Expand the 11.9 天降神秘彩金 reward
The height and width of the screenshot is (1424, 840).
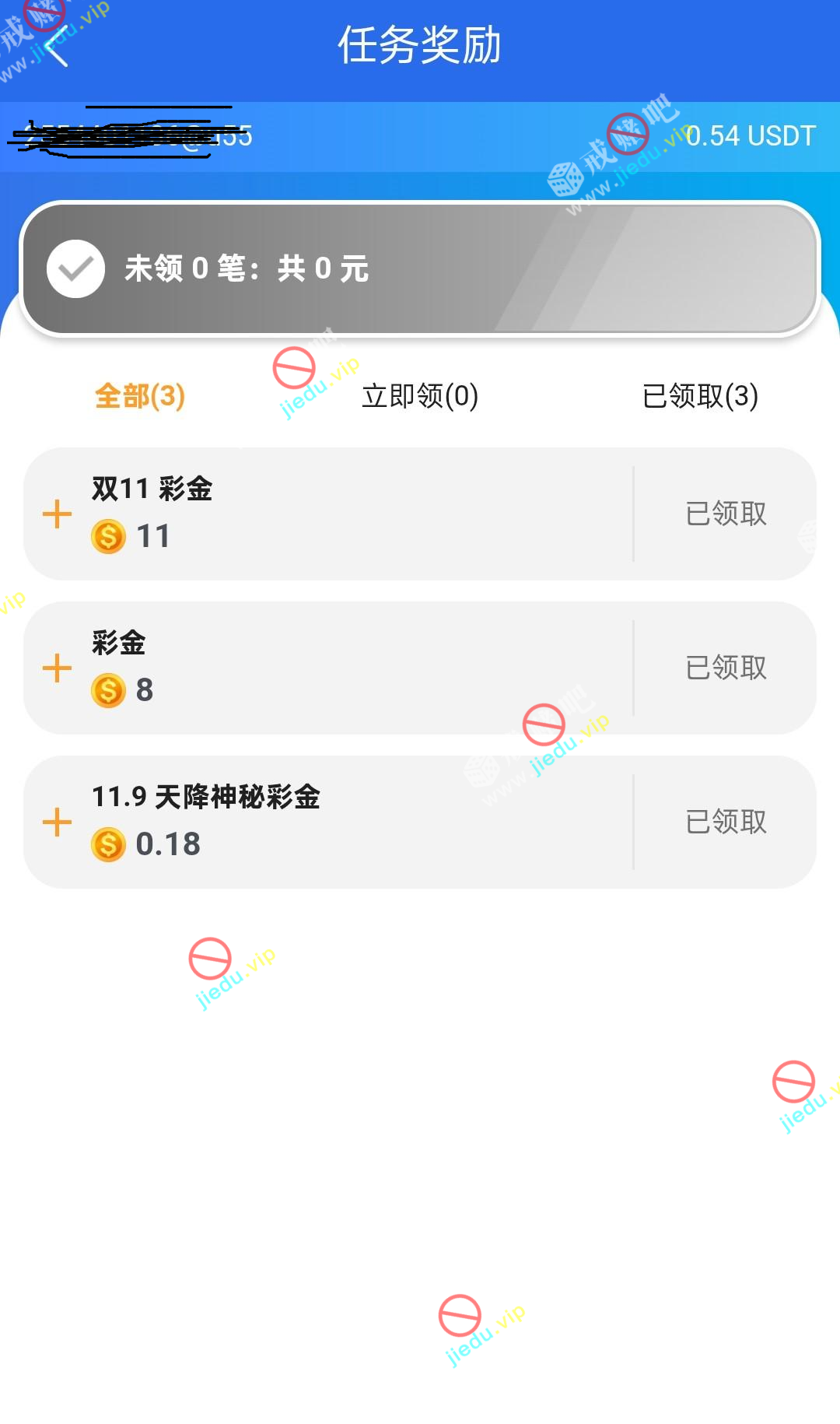pos(57,822)
